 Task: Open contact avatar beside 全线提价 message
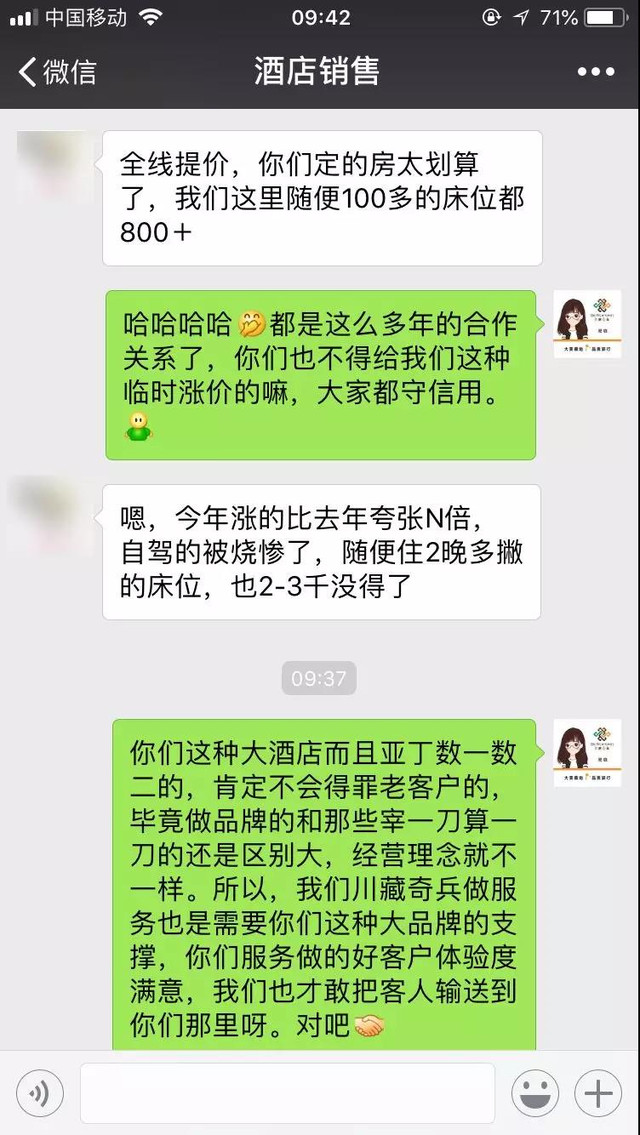tap(52, 163)
